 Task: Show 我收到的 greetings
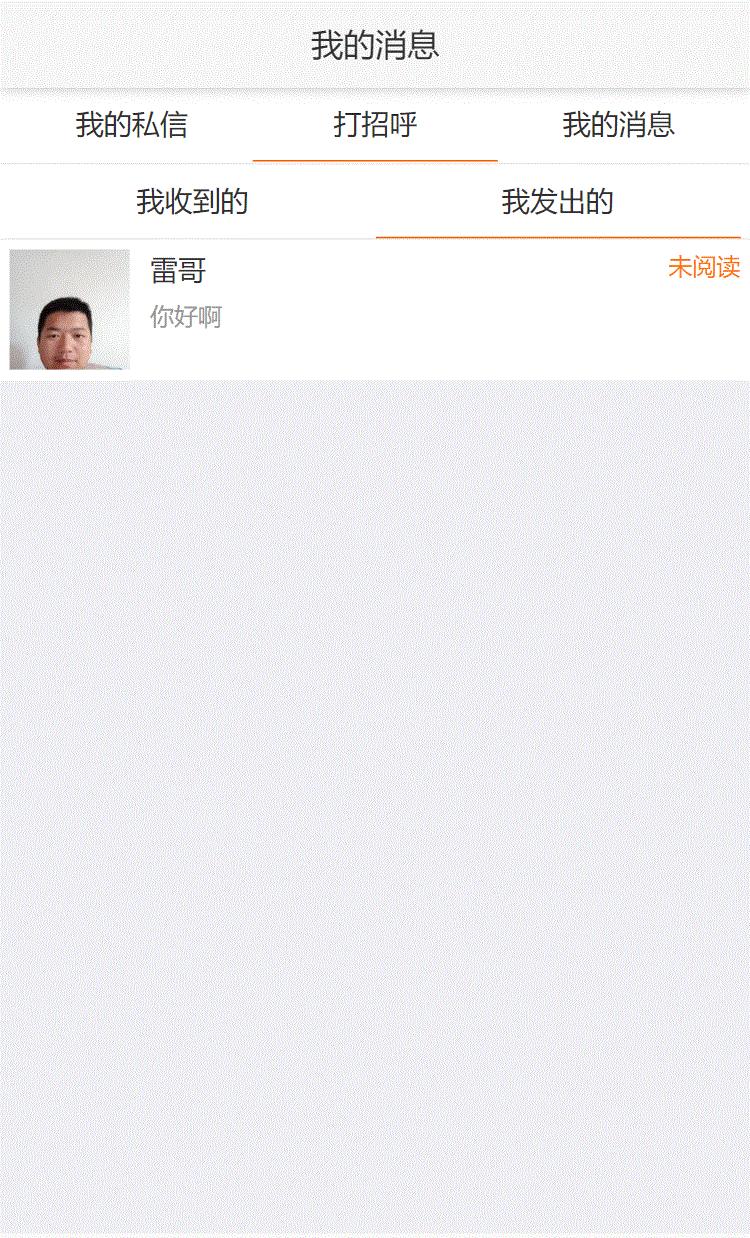191,202
